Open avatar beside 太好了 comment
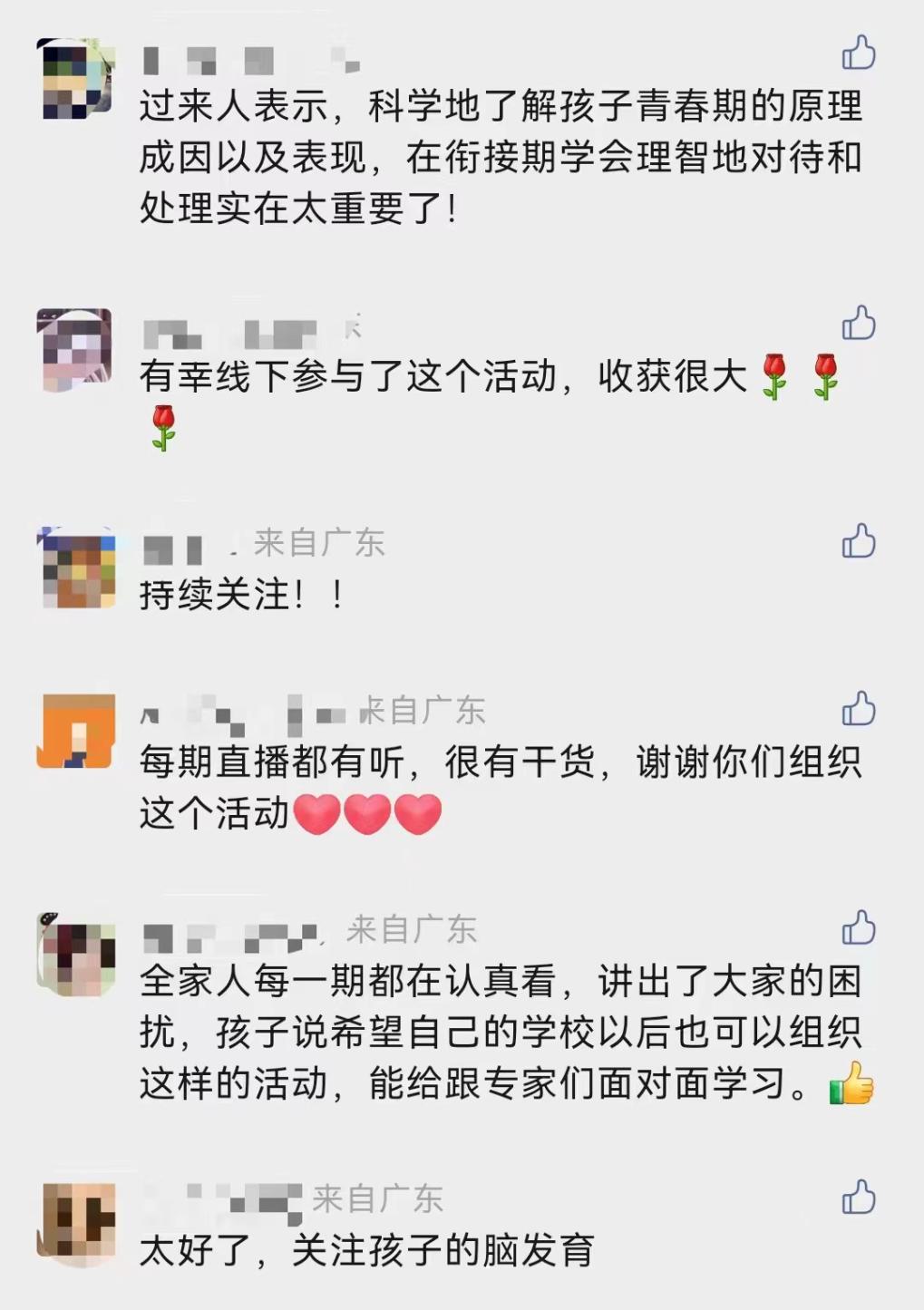 click(x=76, y=1219)
